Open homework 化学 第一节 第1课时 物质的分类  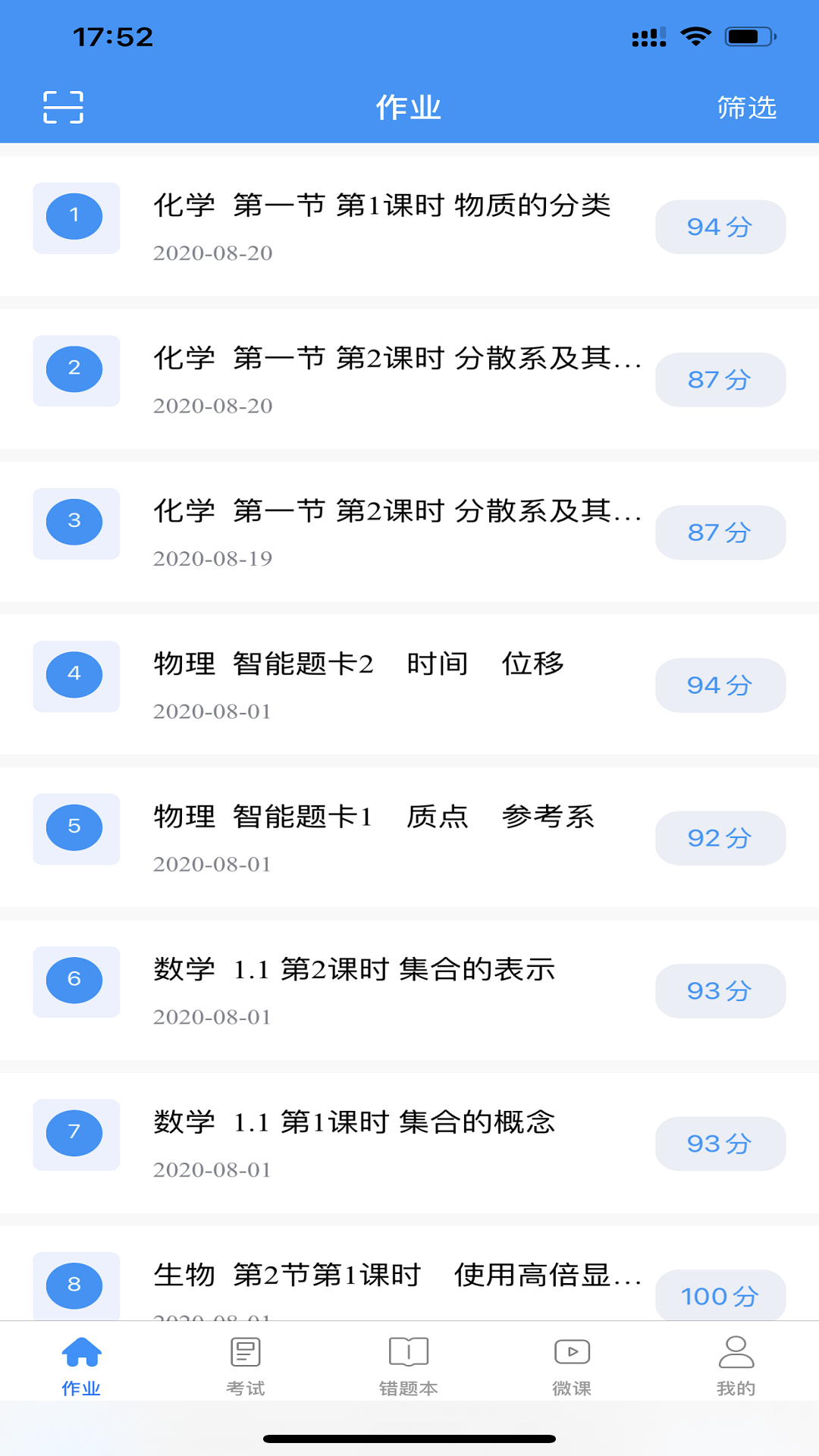(x=383, y=203)
